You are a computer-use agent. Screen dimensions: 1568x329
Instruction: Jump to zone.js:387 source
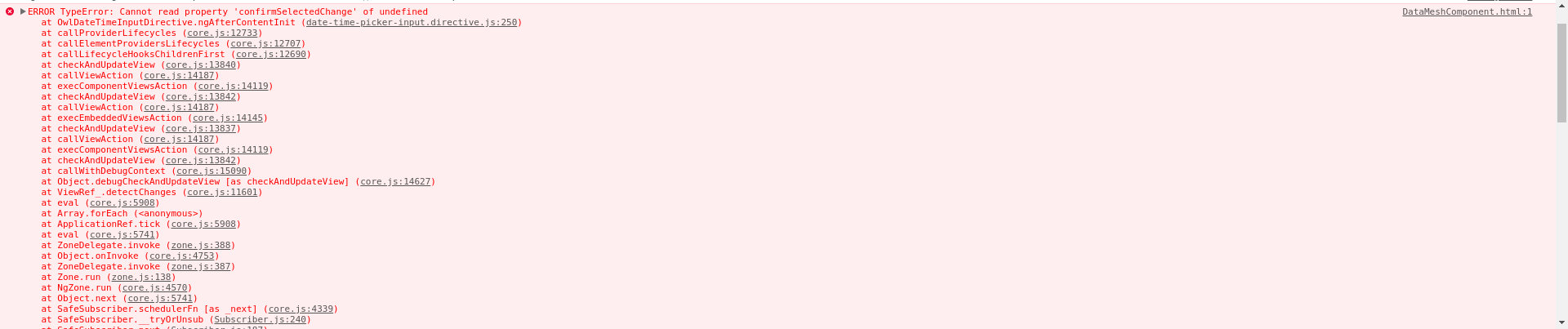[200, 267]
